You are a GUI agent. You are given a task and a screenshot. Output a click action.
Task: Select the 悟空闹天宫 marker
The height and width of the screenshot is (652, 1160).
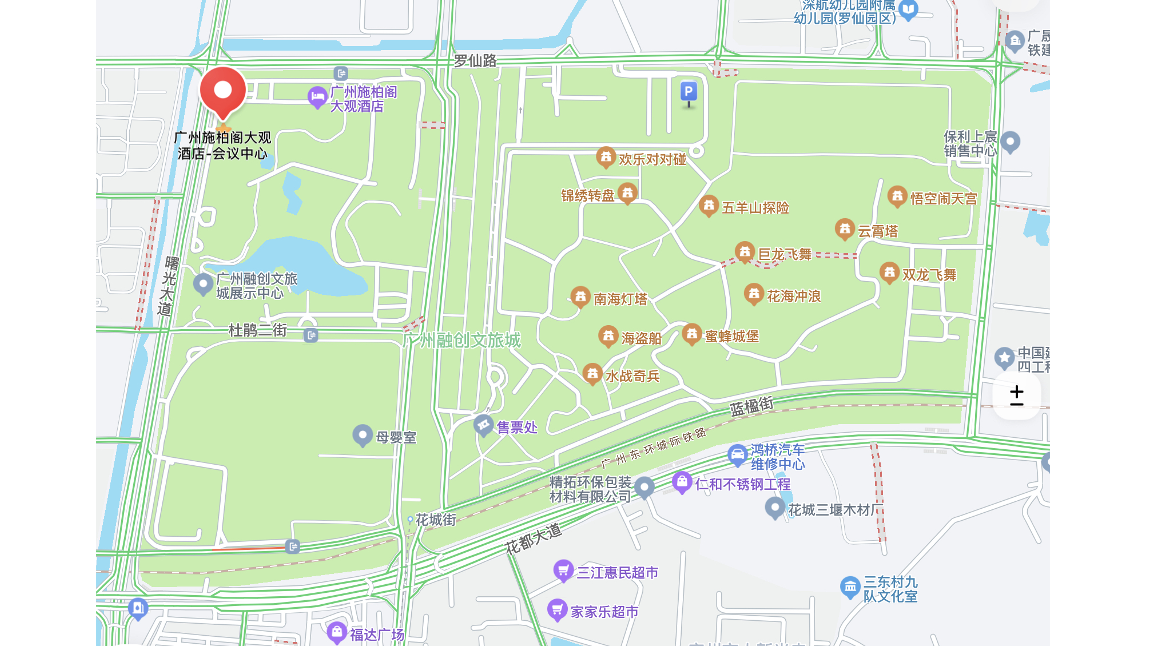point(897,197)
